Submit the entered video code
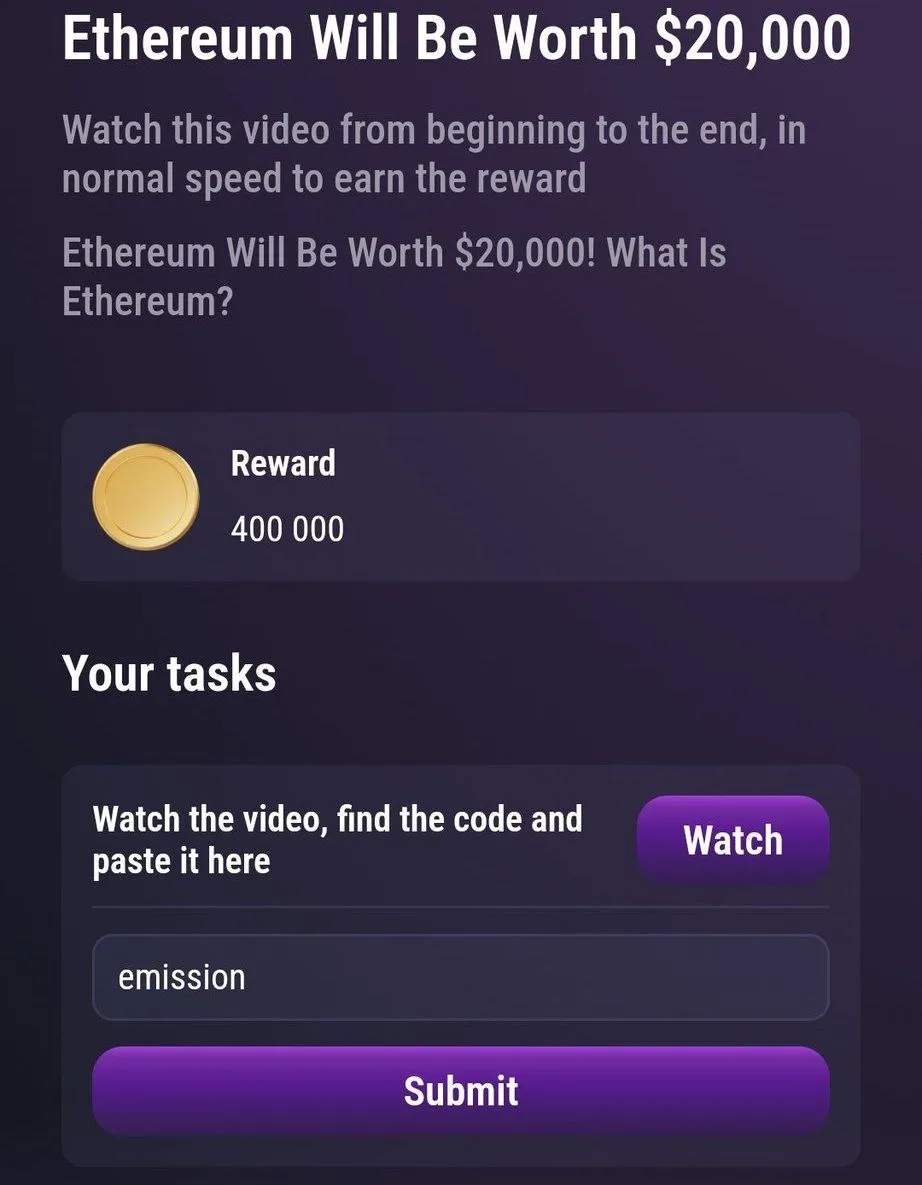922x1185 pixels. [460, 1091]
